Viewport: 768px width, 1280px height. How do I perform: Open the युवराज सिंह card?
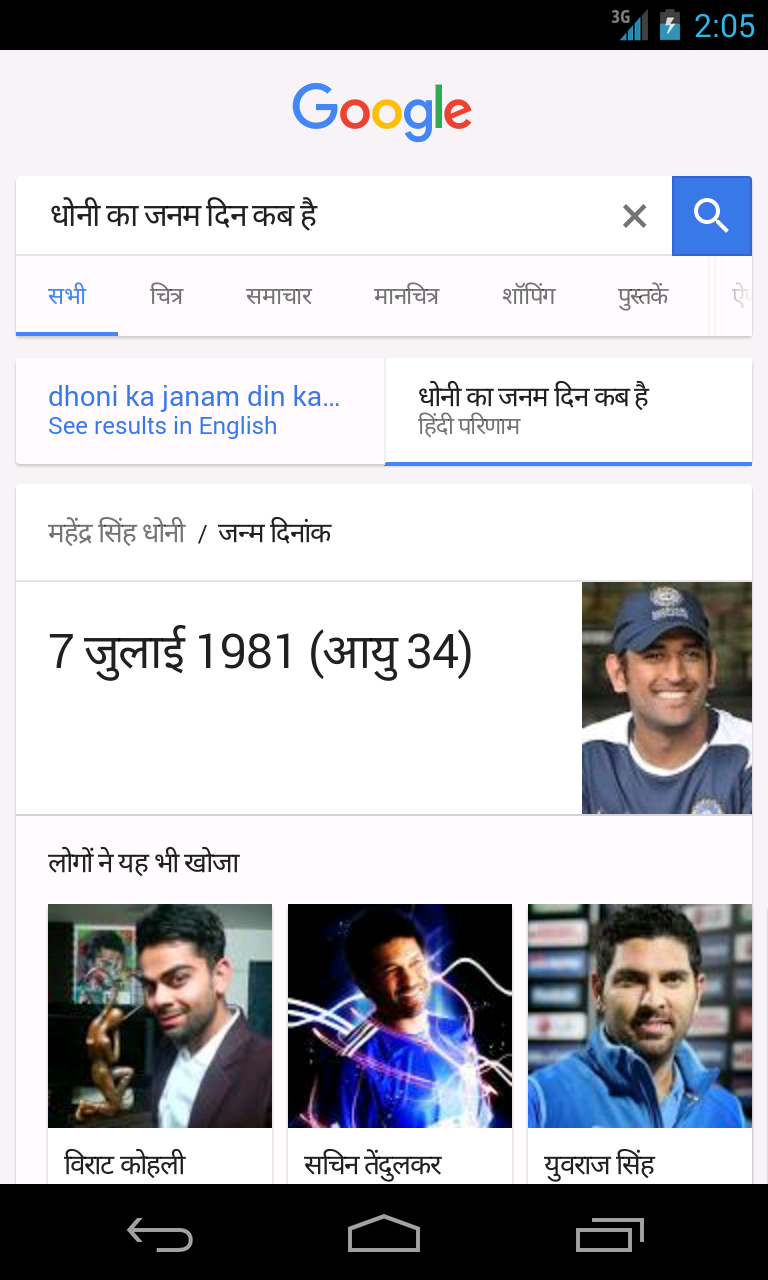click(640, 1040)
